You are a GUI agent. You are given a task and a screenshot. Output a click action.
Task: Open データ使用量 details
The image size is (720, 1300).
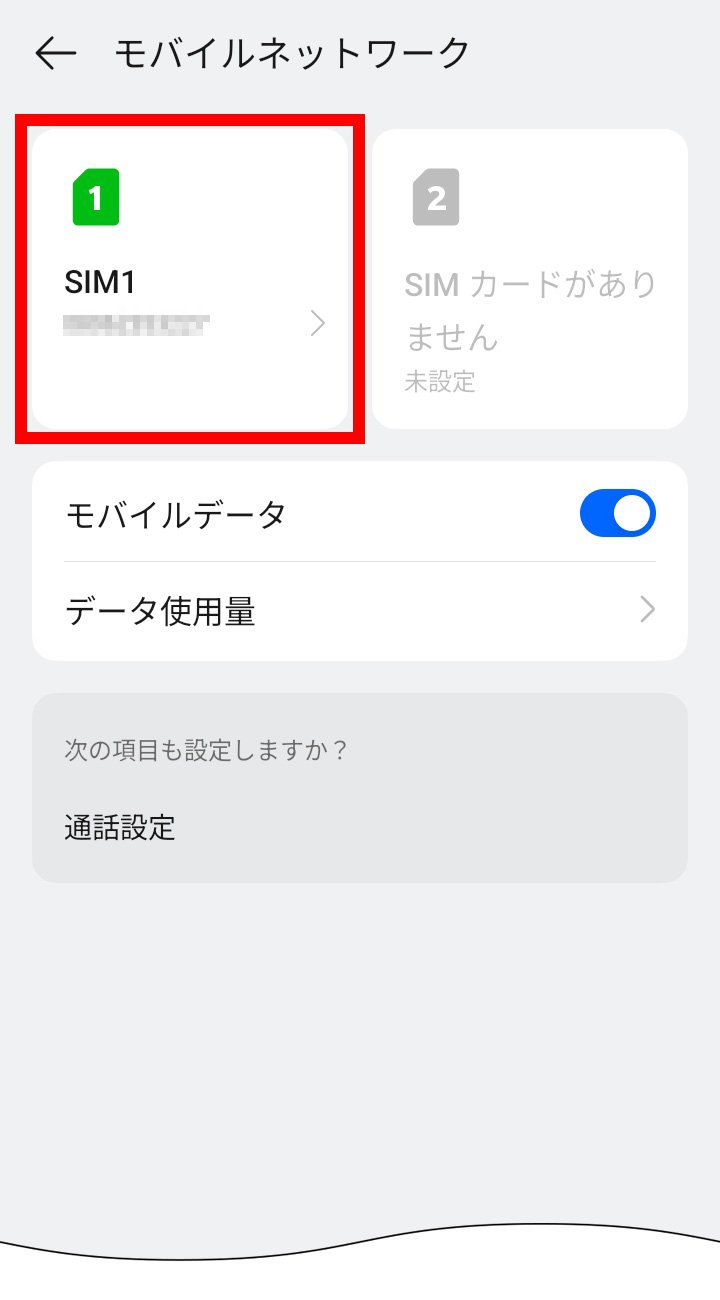click(360, 610)
